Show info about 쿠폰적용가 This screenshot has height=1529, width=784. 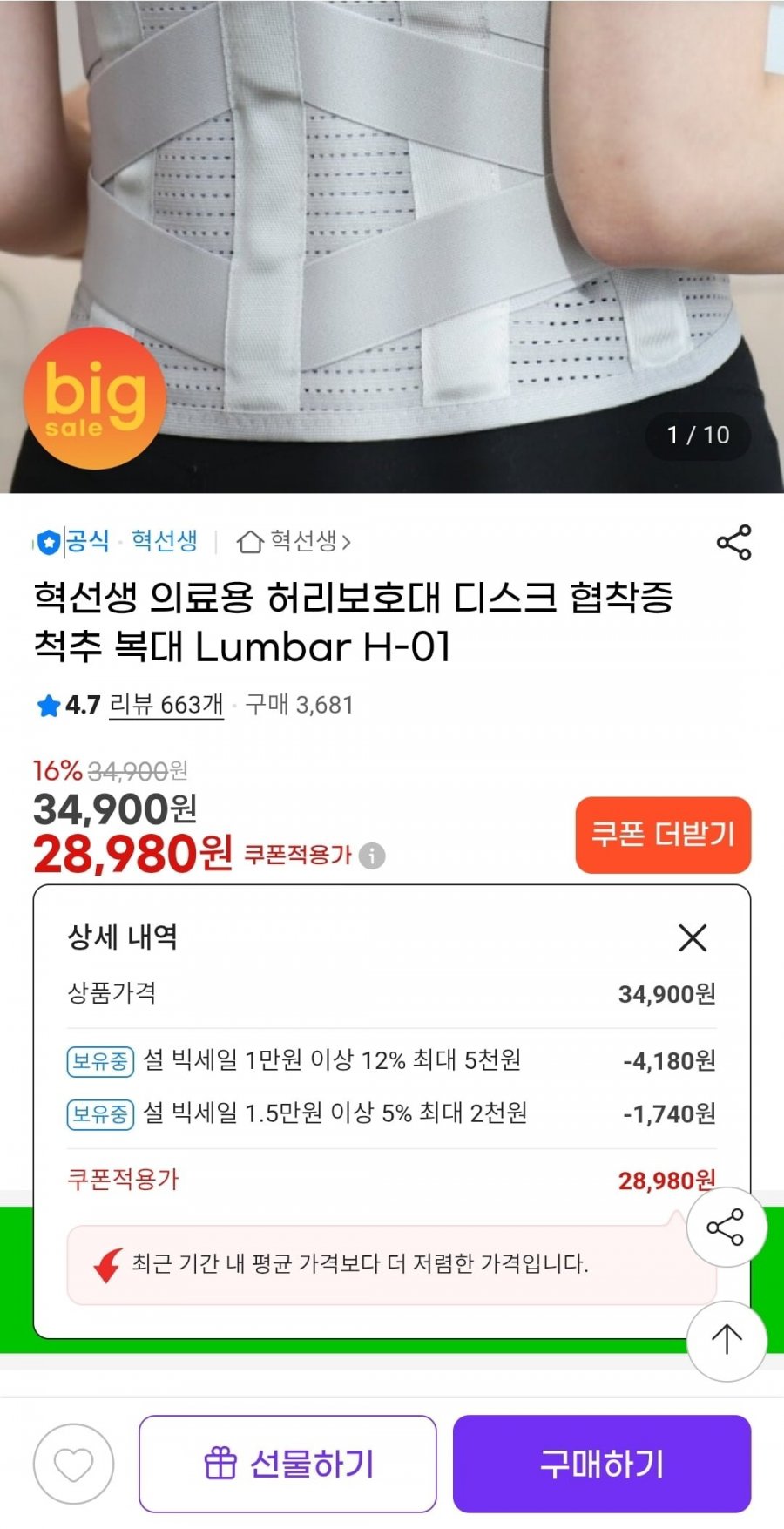pyautogui.click(x=372, y=856)
